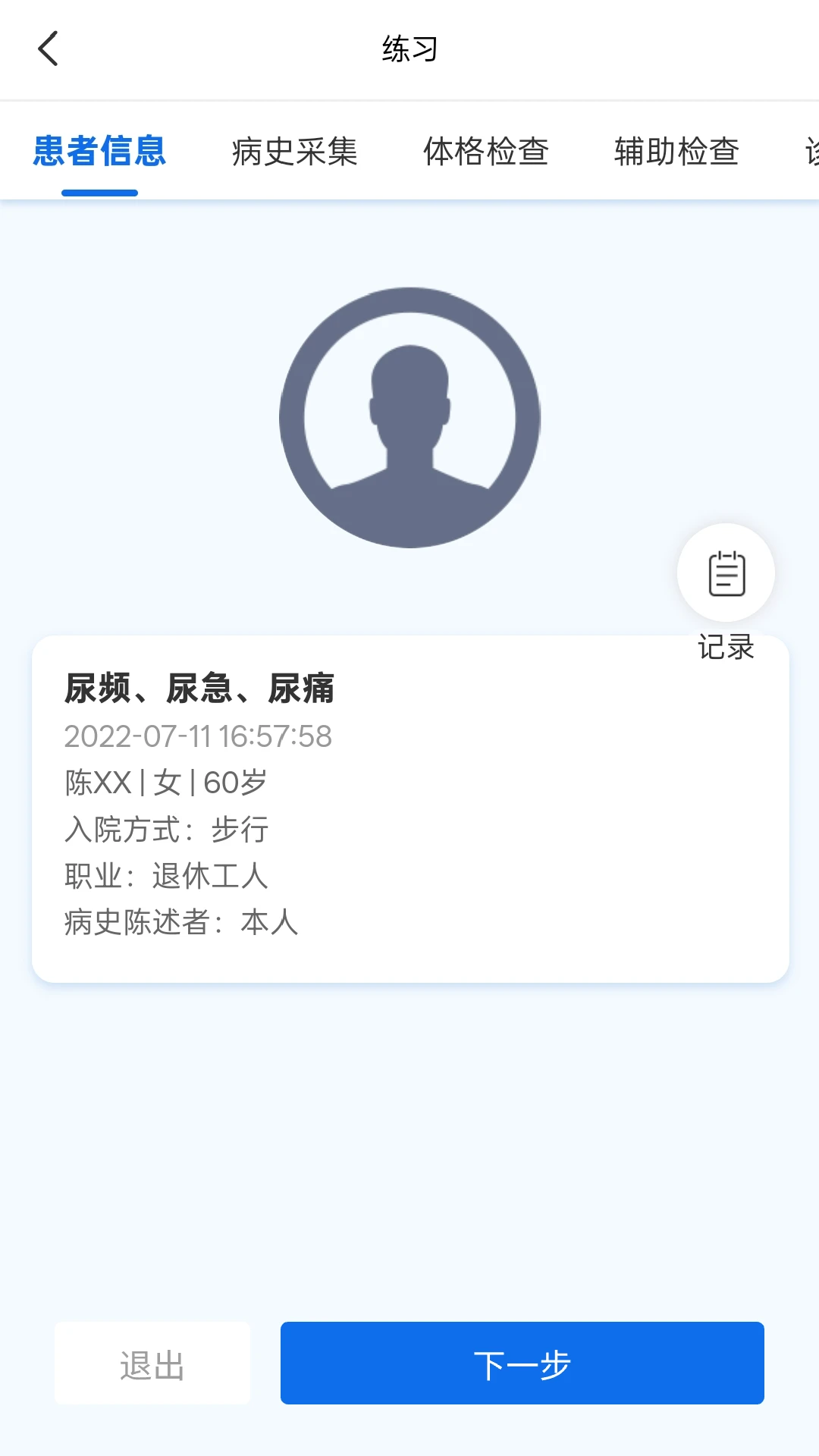Screen dimensions: 819x1456
Task: Go to the 患者信息 tab
Action: point(99,152)
